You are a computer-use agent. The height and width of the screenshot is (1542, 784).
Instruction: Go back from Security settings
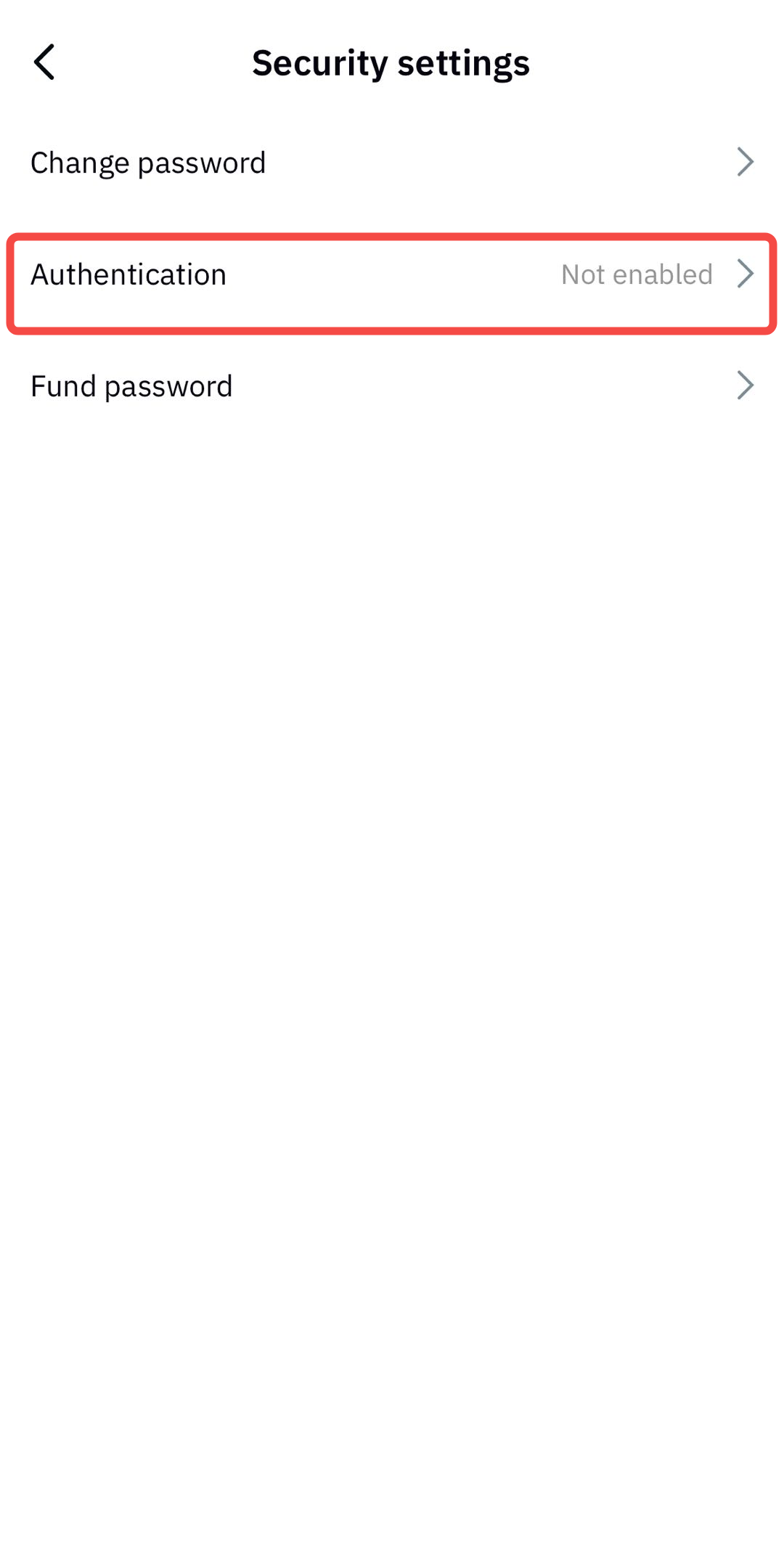(x=45, y=62)
